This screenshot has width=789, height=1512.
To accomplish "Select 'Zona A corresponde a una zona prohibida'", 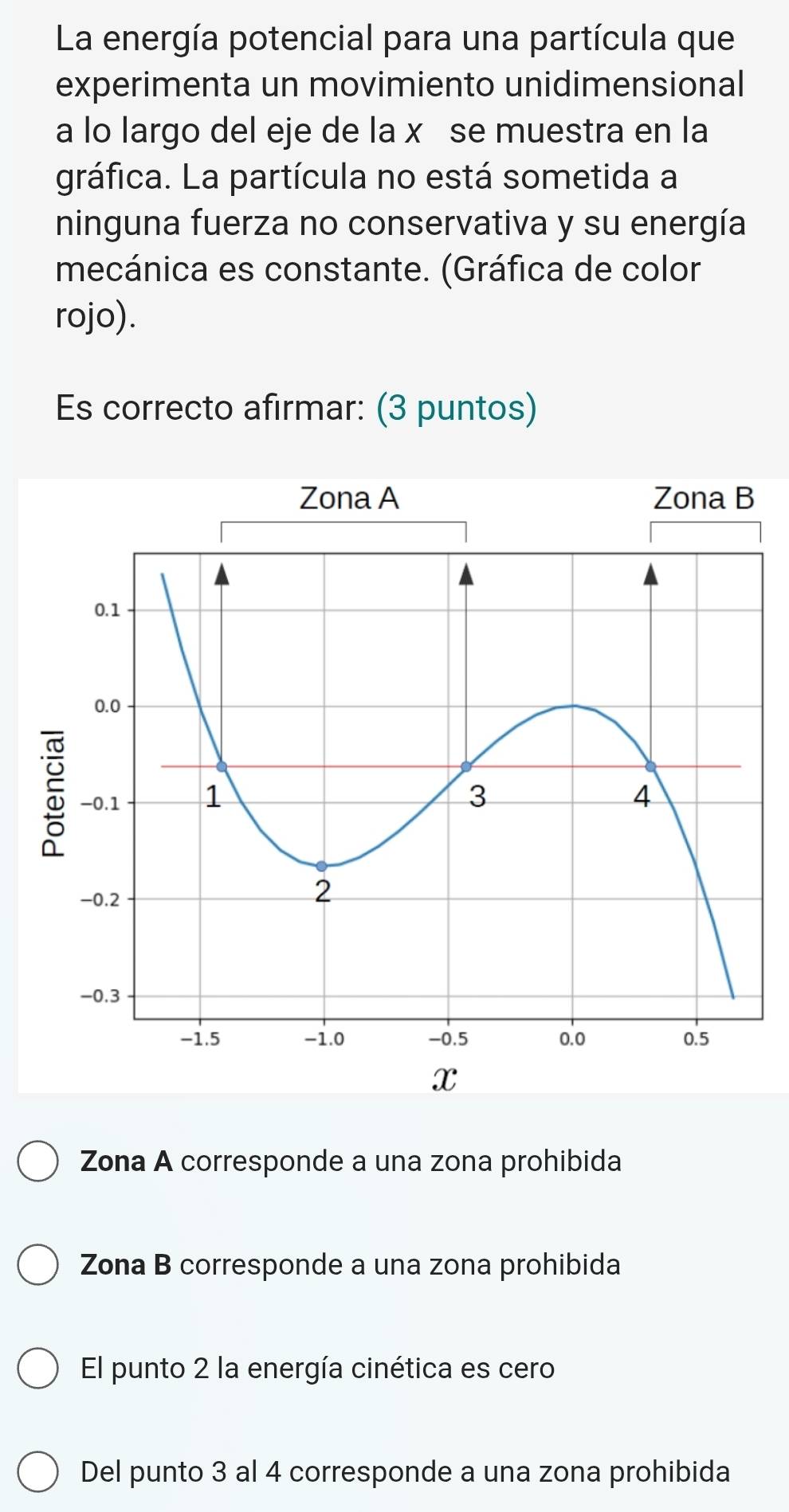I will (x=37, y=1162).
